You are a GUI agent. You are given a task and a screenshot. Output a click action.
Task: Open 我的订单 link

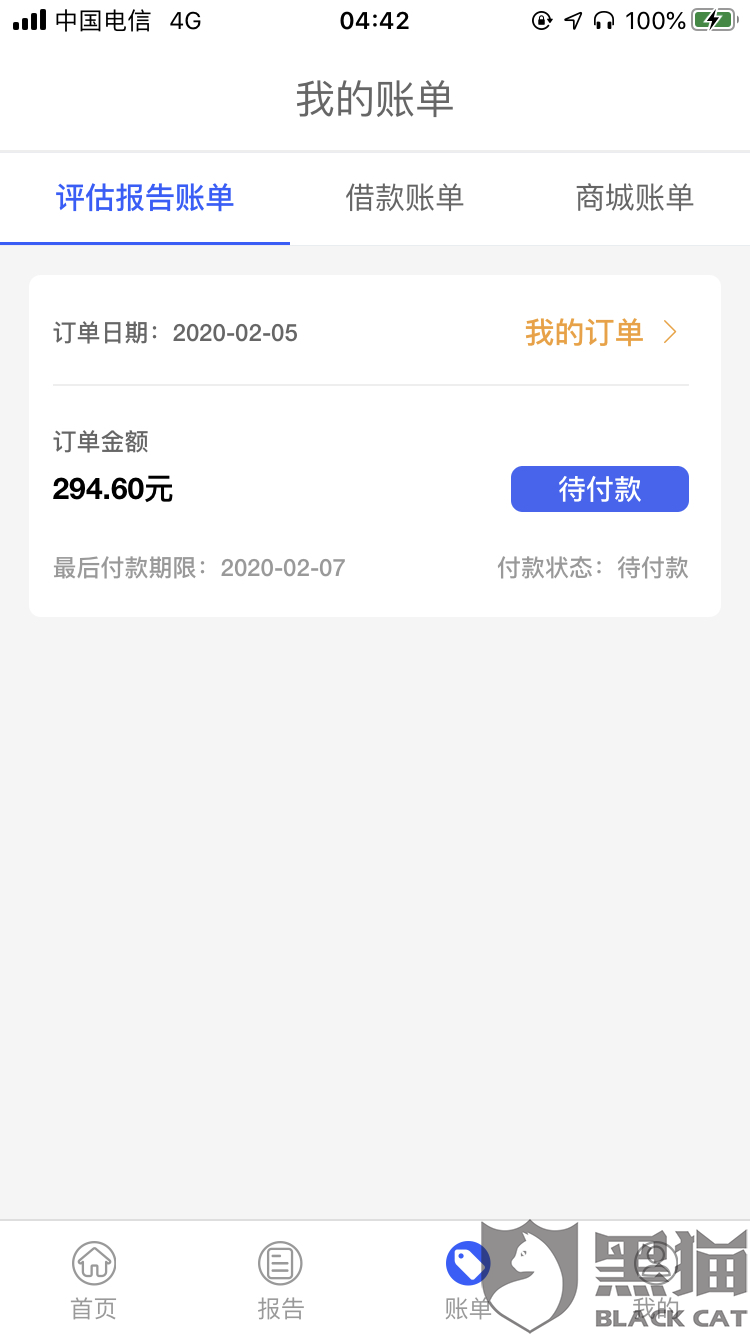(x=601, y=333)
